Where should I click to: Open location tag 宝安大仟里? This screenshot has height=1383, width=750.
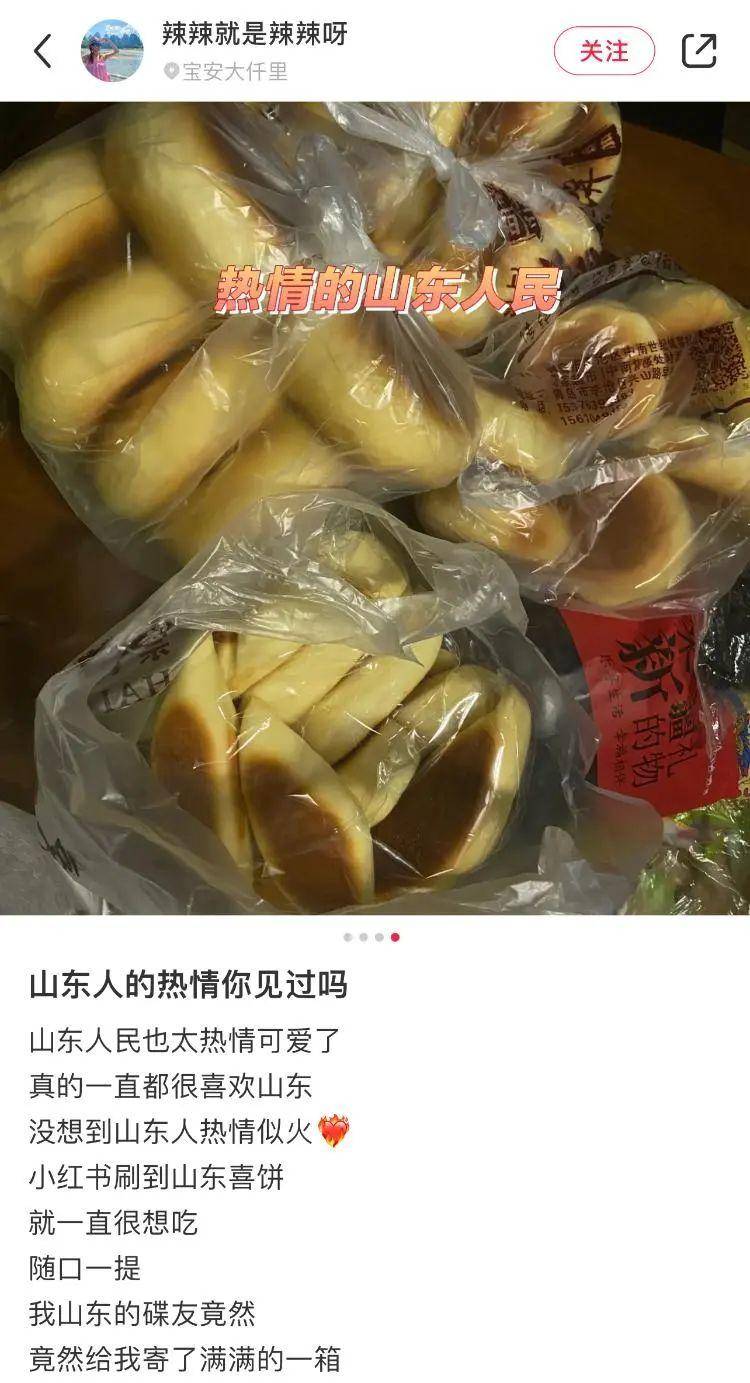[226, 72]
